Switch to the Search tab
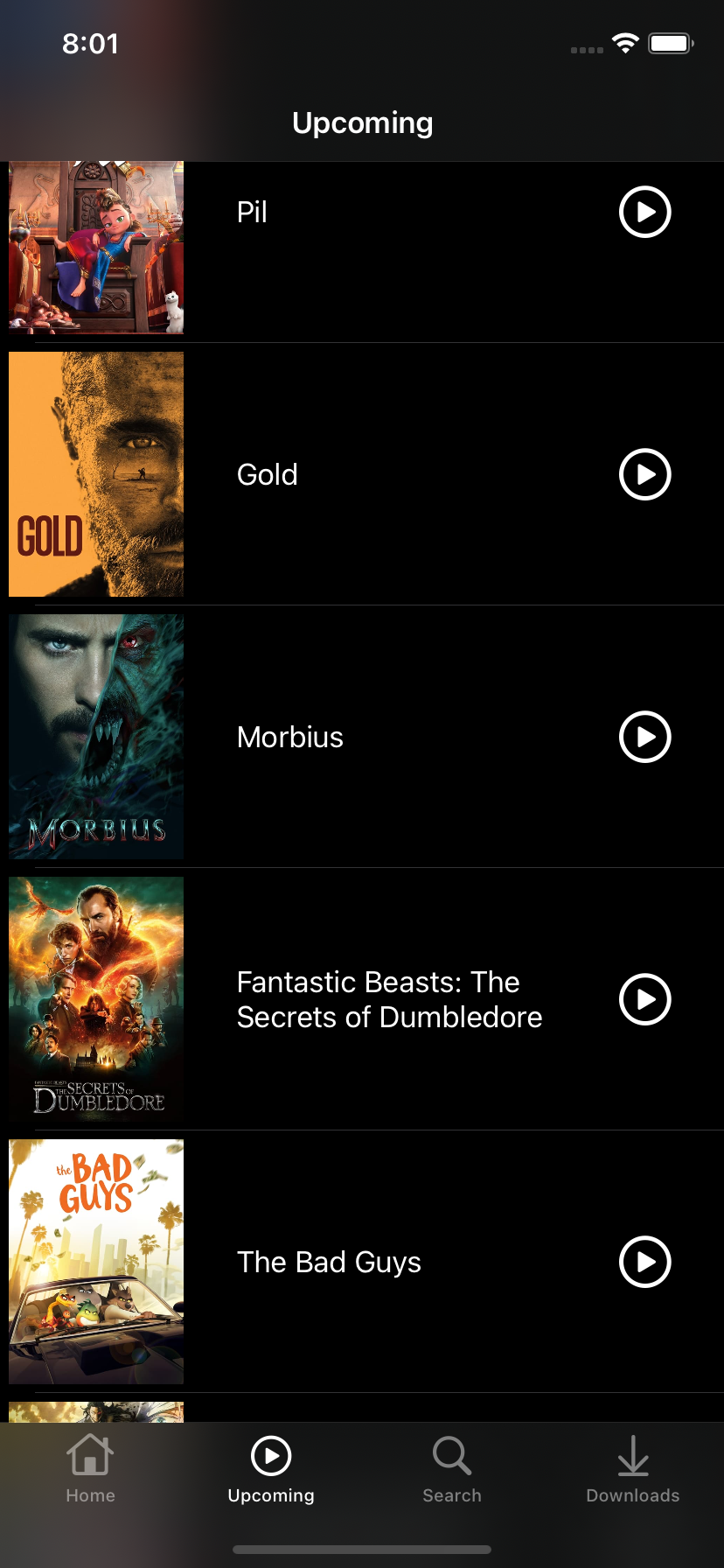This screenshot has height=1568, width=724. tap(452, 1470)
